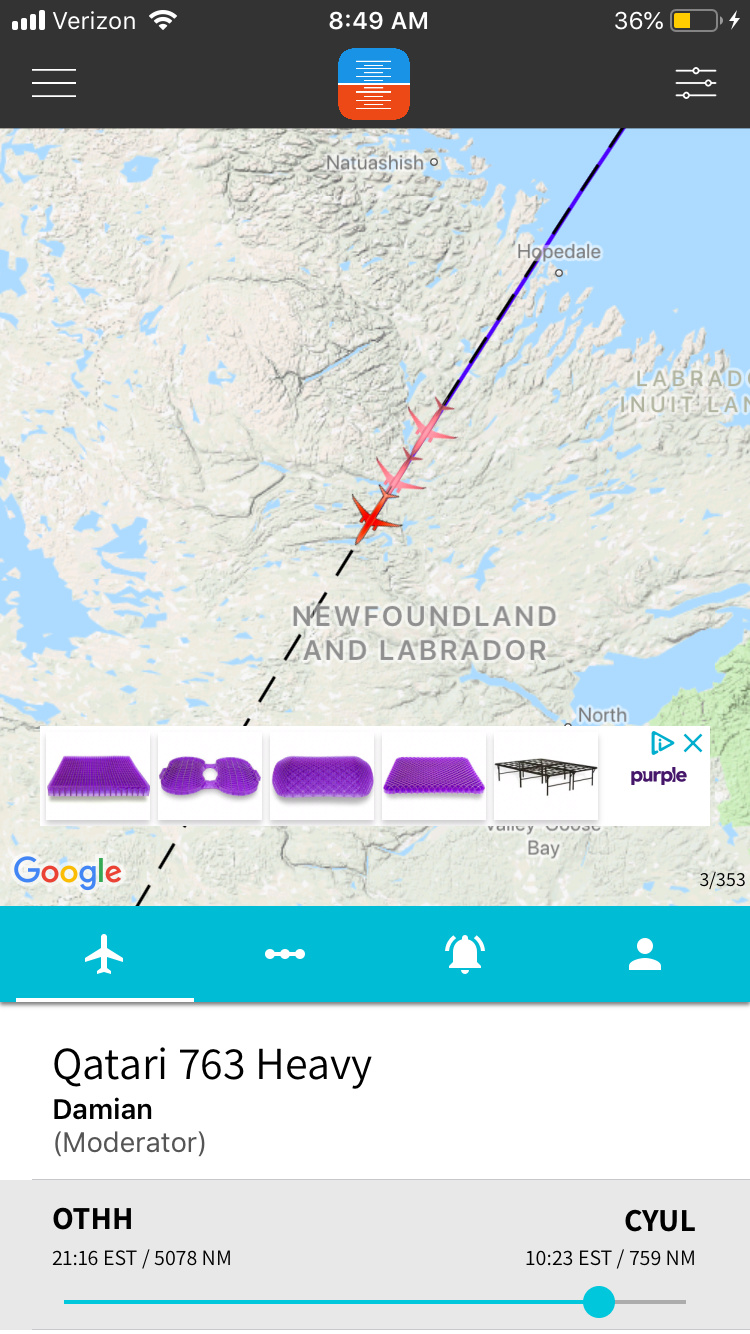Close the Purple mattress ad
Image resolution: width=750 pixels, height=1334 pixels.
click(693, 743)
